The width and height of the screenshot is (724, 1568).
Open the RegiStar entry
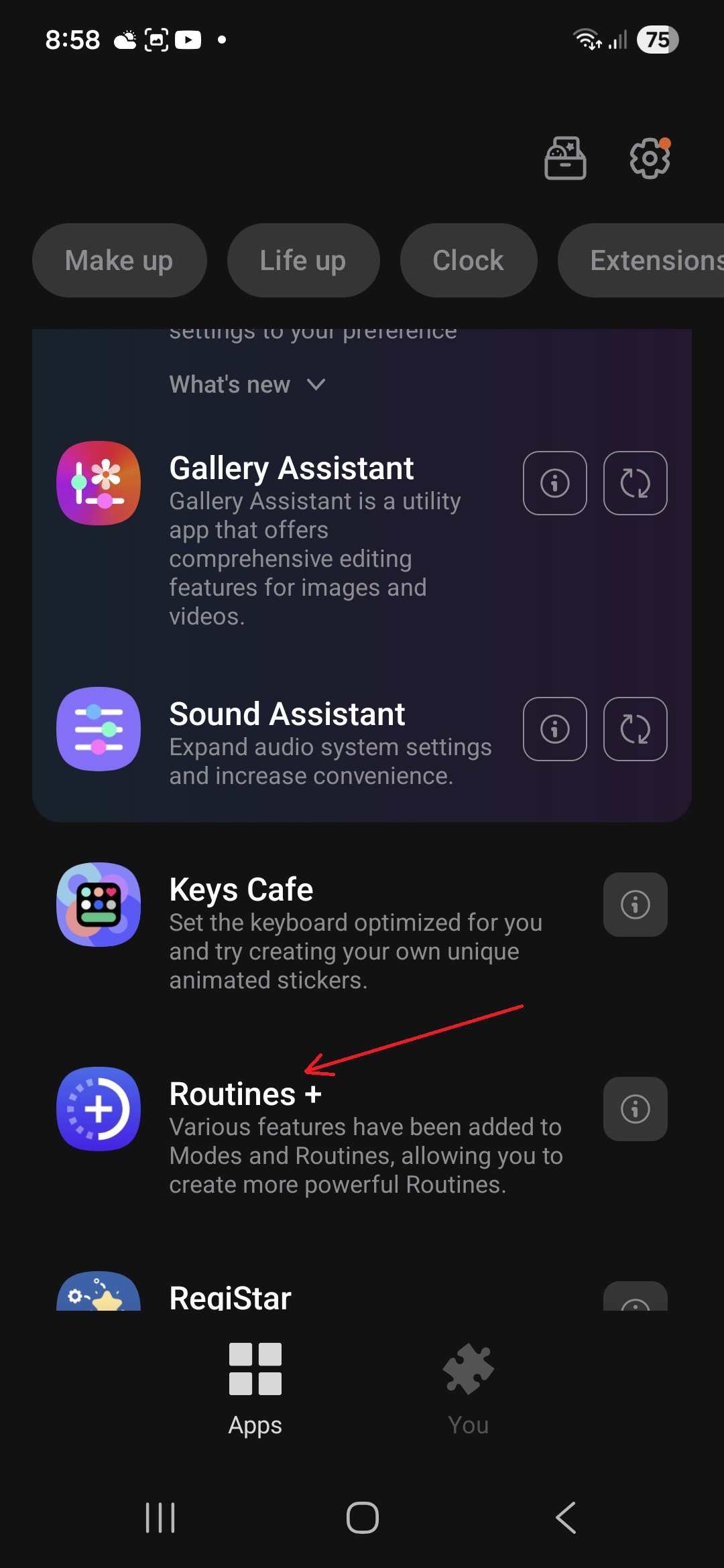[x=230, y=1297]
